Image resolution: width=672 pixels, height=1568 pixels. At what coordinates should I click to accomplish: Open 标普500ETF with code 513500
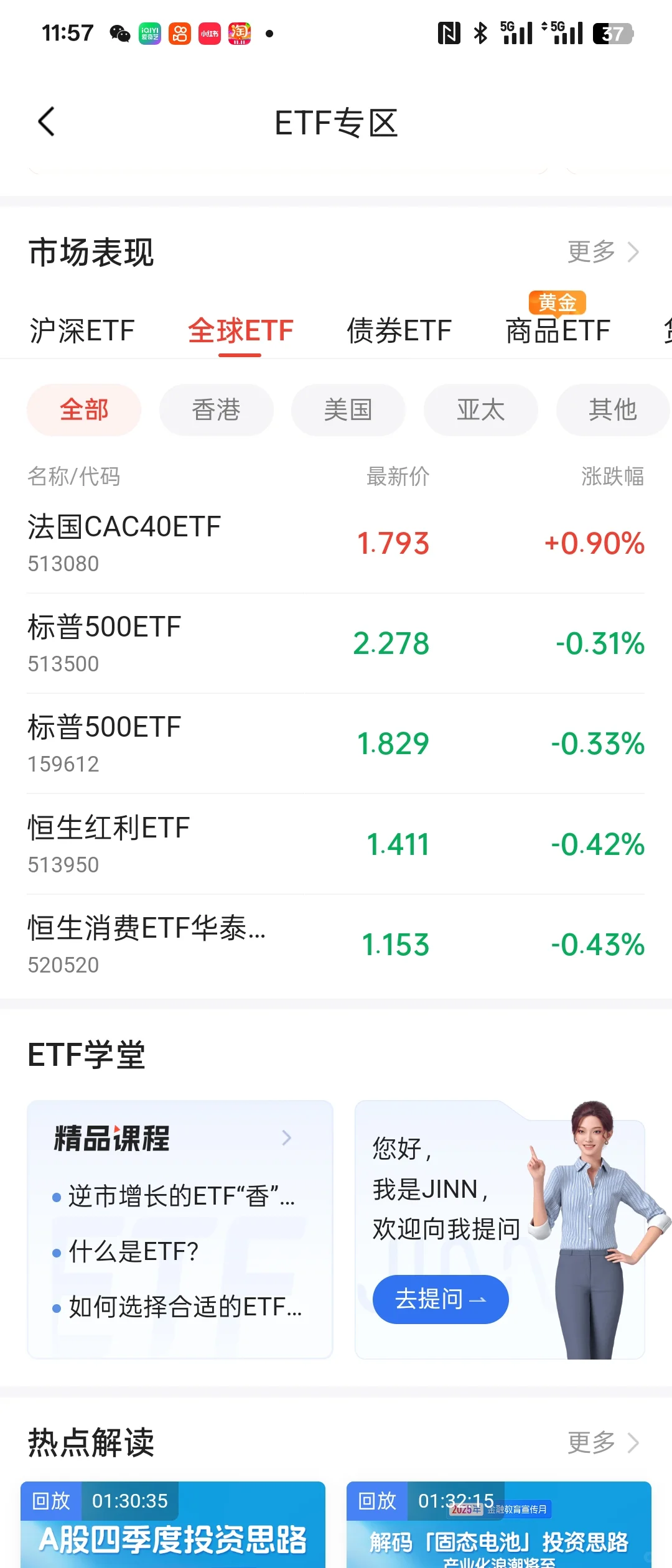336,643
